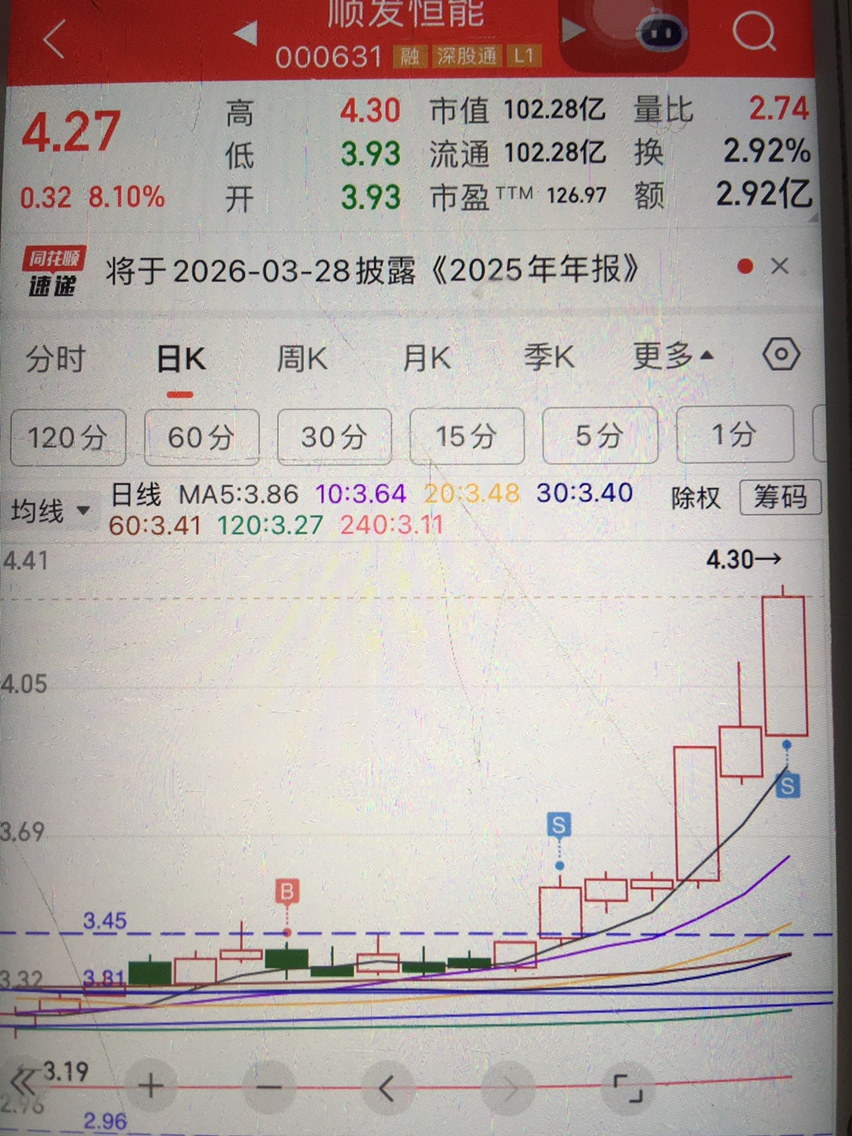Screen dimensions: 852x1136
Task: Open the search magnifier icon
Action: [753, 32]
